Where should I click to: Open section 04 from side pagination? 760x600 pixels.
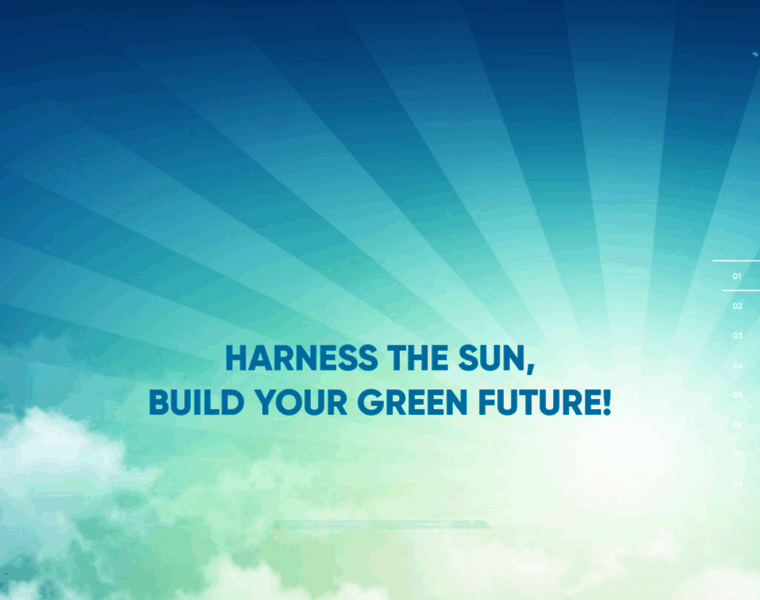[737, 365]
